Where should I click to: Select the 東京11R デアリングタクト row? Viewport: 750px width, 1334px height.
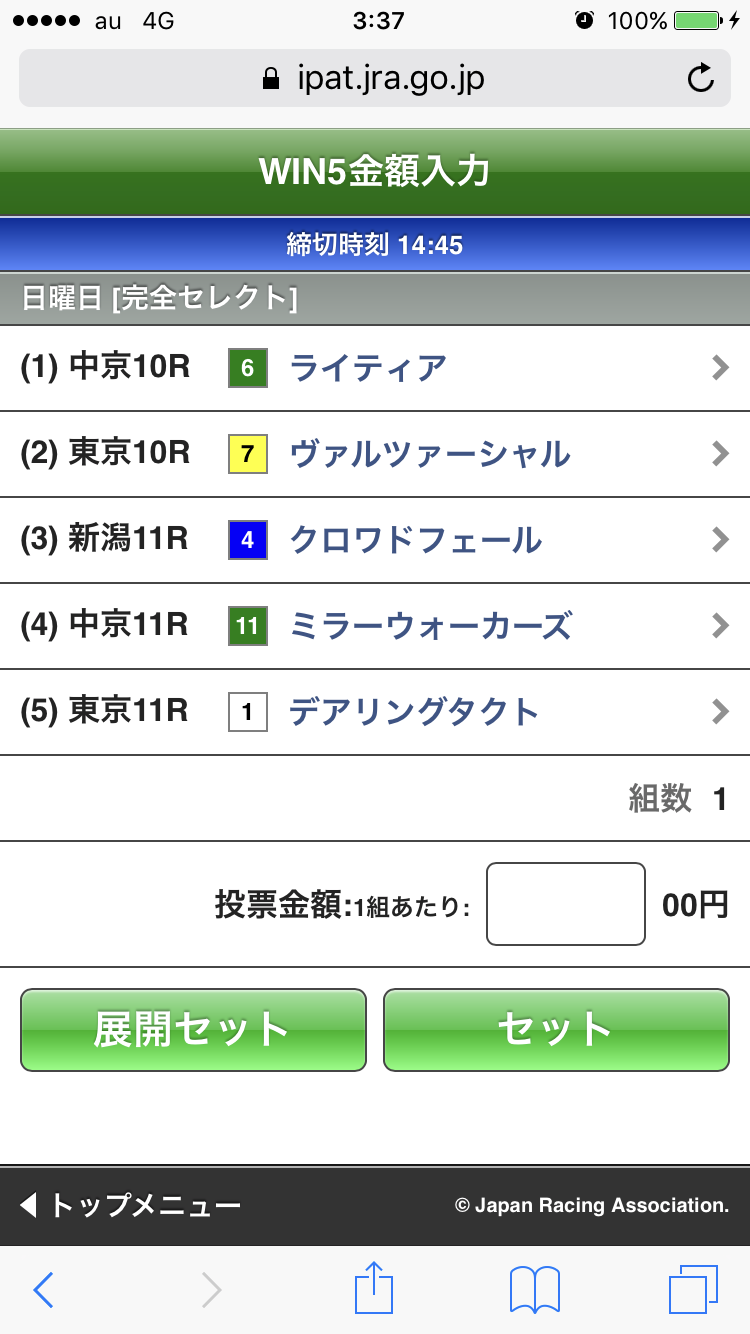coord(375,712)
